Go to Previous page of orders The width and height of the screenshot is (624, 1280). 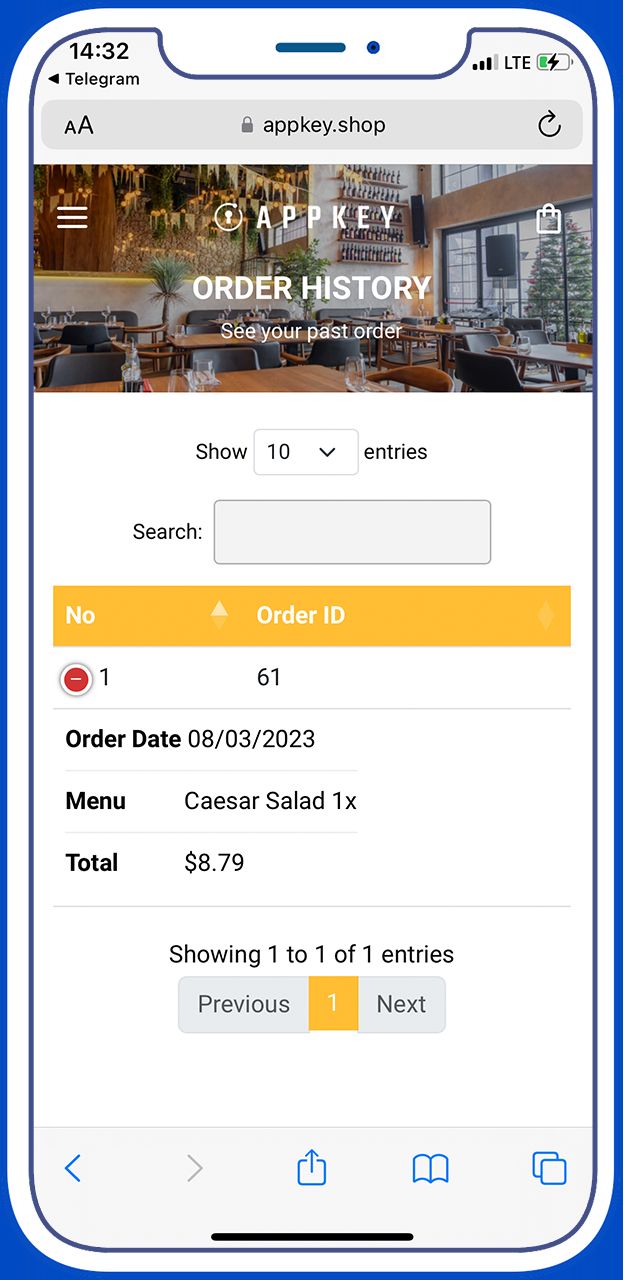click(x=244, y=1004)
